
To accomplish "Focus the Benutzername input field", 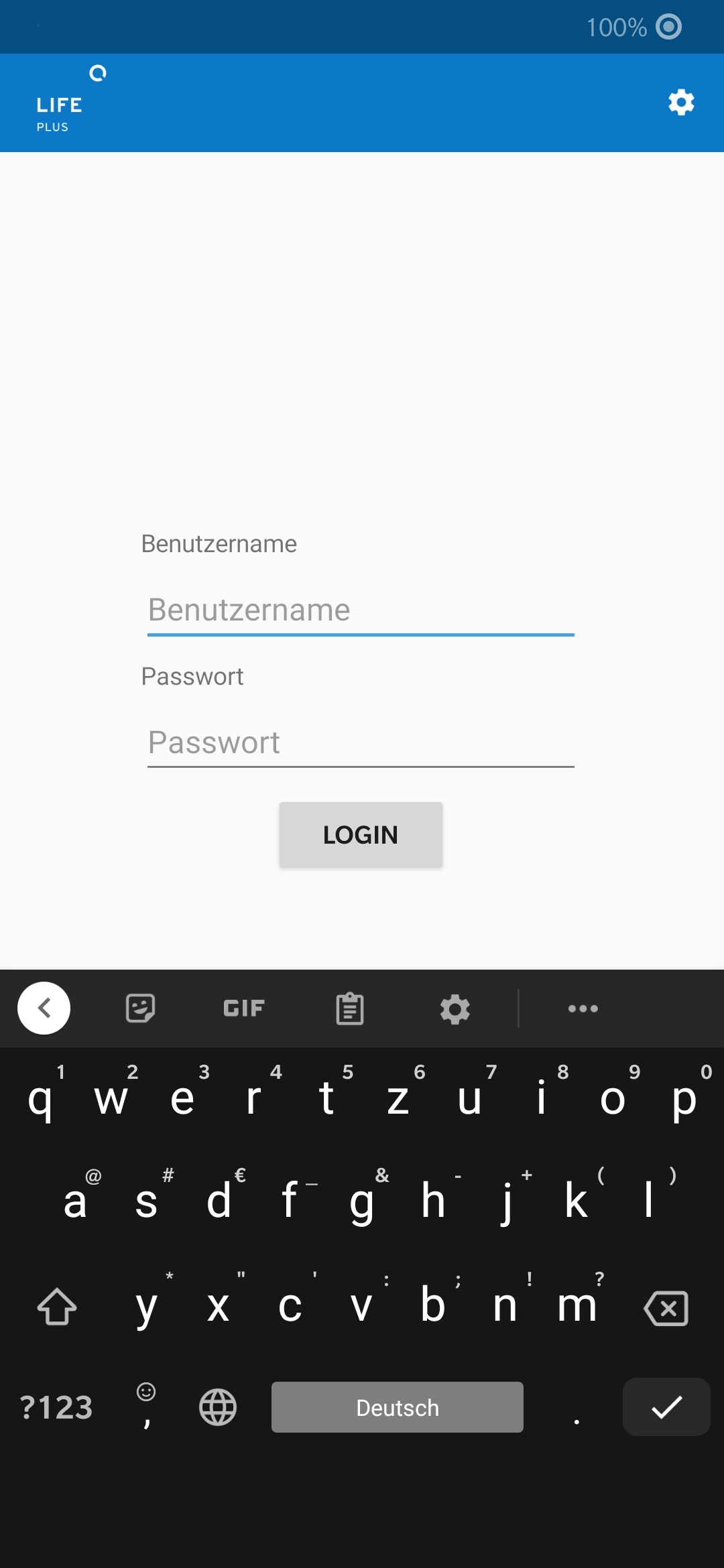I will pyautogui.click(x=361, y=610).
